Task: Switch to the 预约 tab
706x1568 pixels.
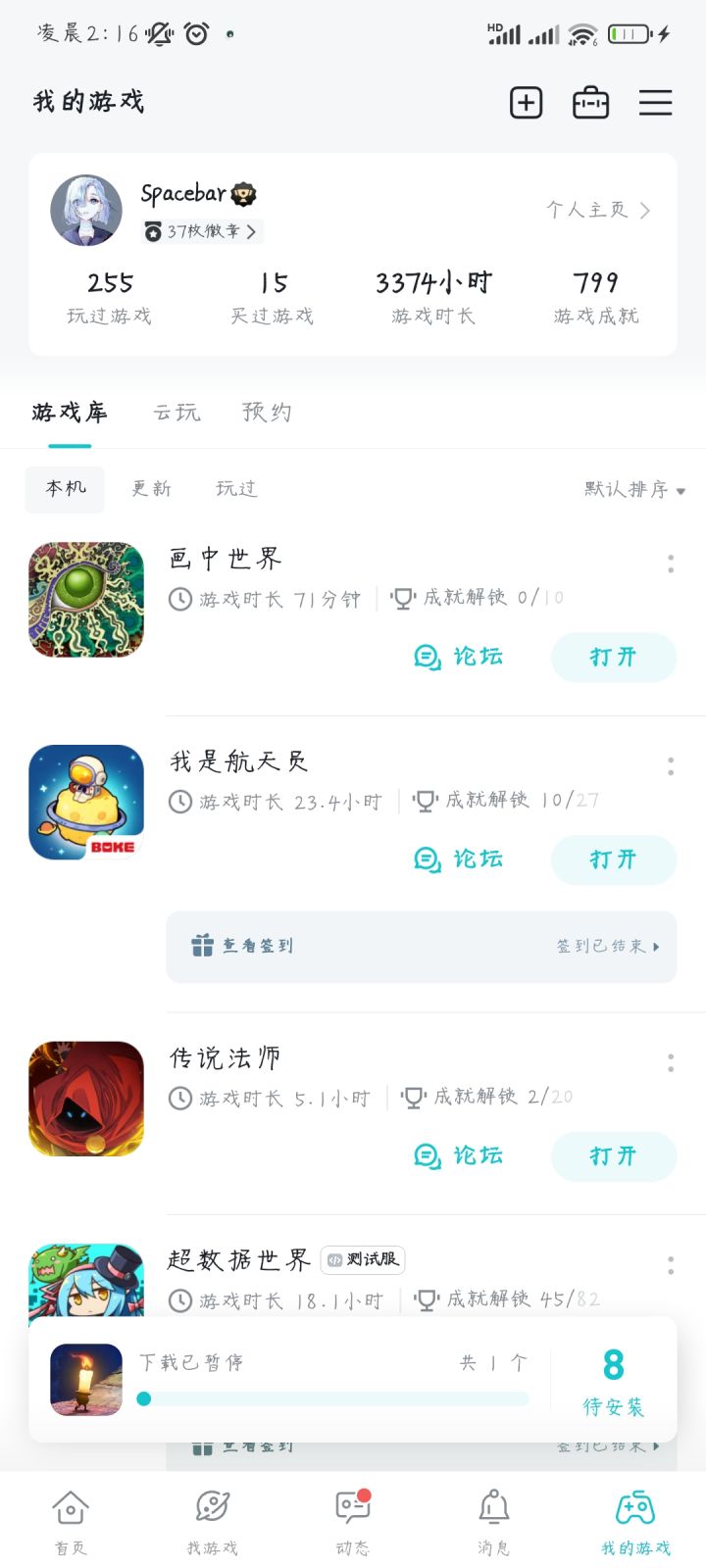Action: [x=267, y=413]
